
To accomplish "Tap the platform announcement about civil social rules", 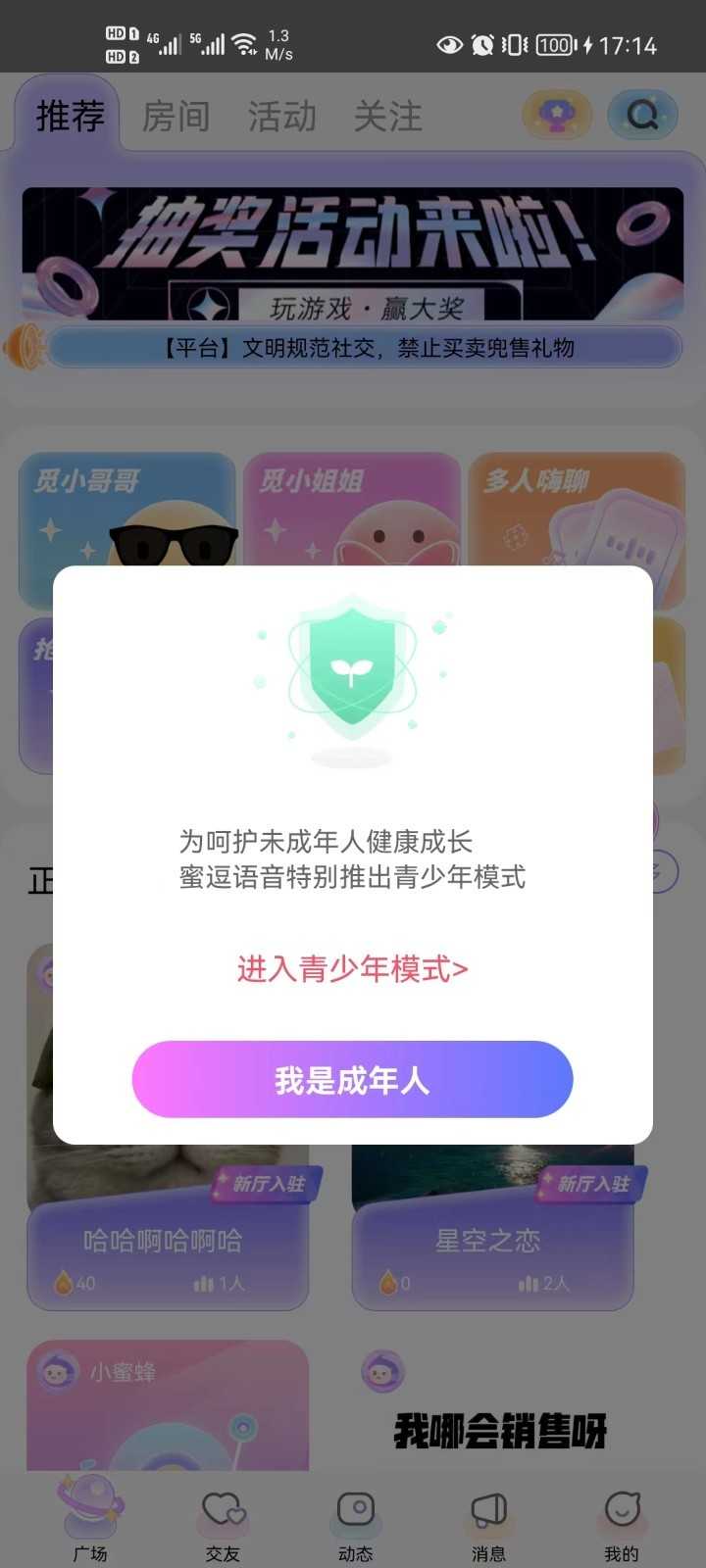I will (353, 349).
